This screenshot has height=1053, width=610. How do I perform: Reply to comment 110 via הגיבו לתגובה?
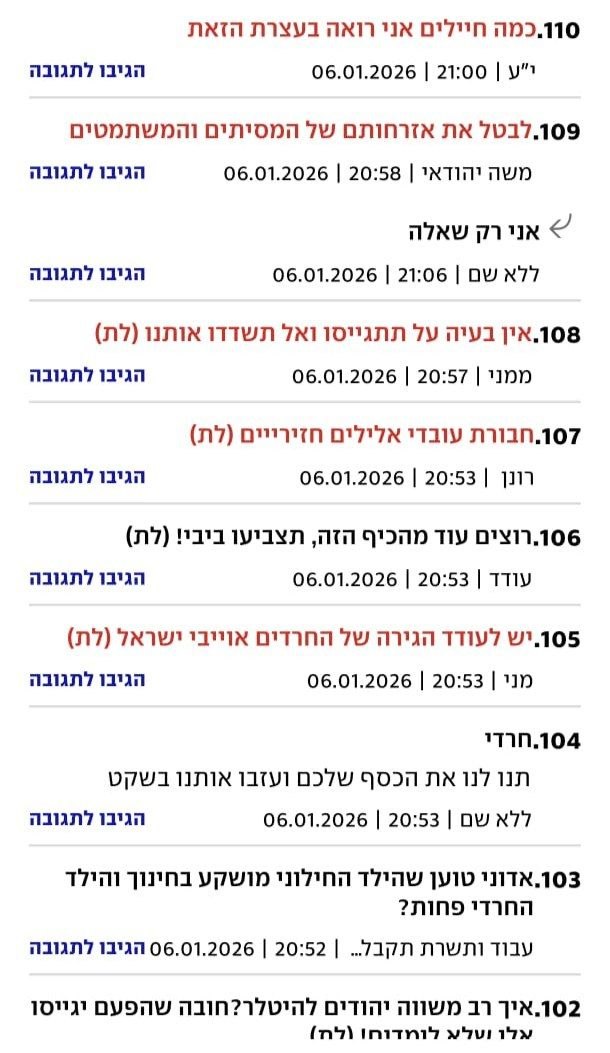[87, 71]
